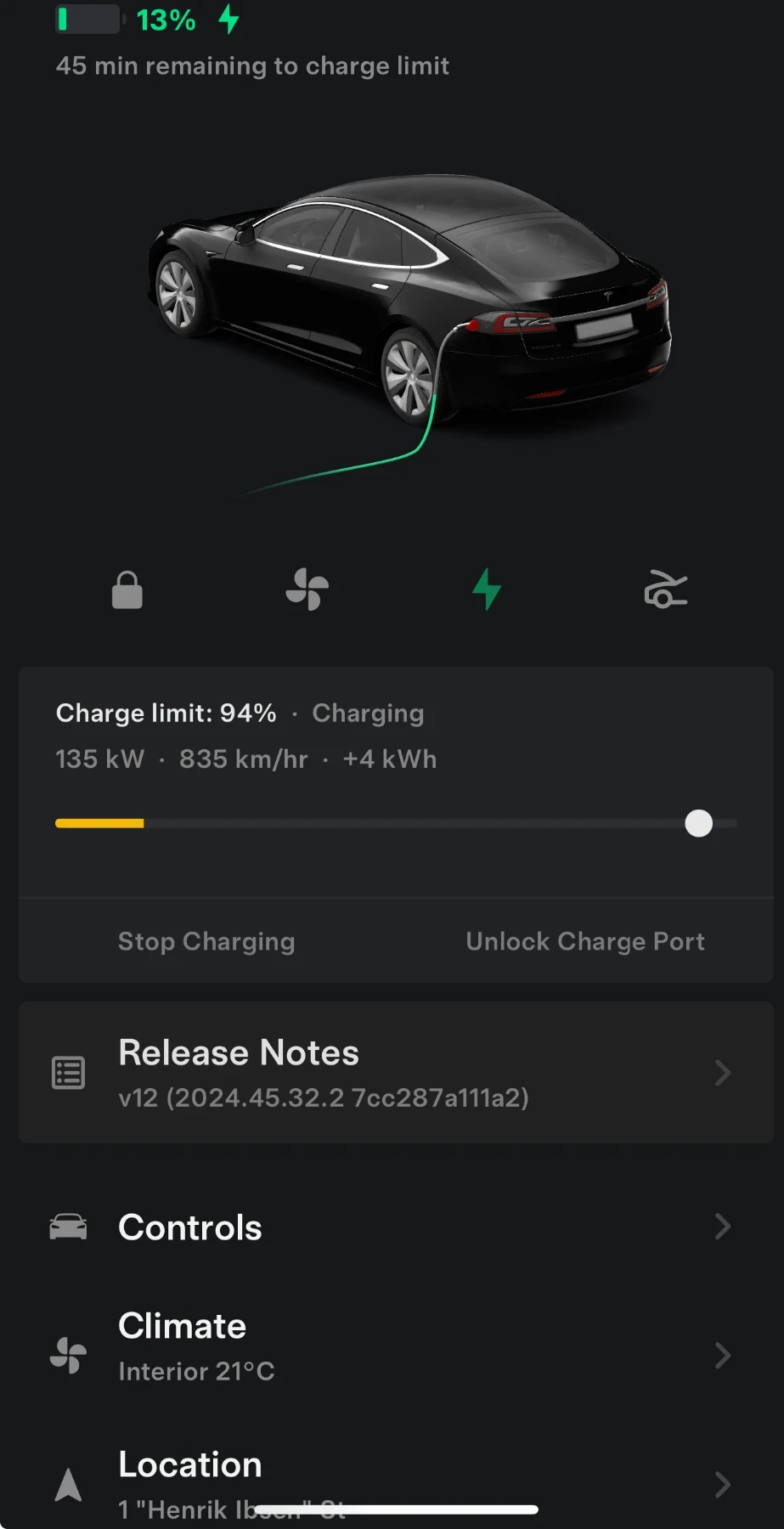Tap the Release Notes list icon
Viewport: 784px width, 1529px height.
click(x=68, y=1072)
